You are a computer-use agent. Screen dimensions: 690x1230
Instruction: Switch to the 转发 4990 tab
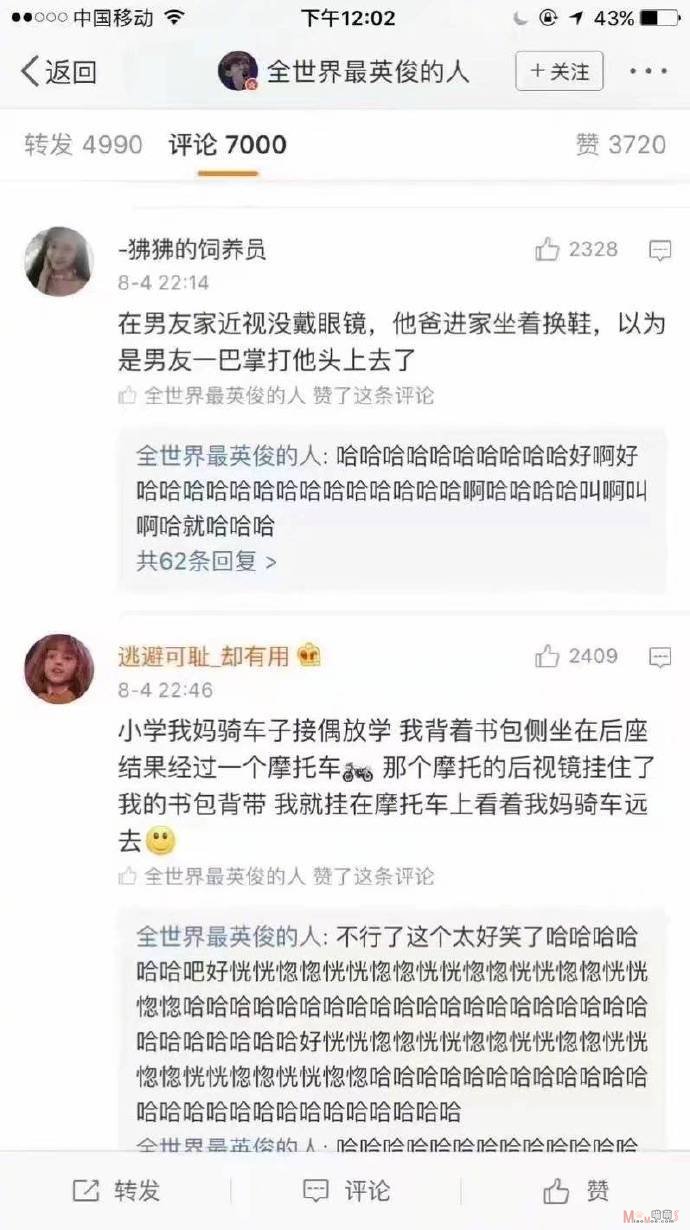83,145
